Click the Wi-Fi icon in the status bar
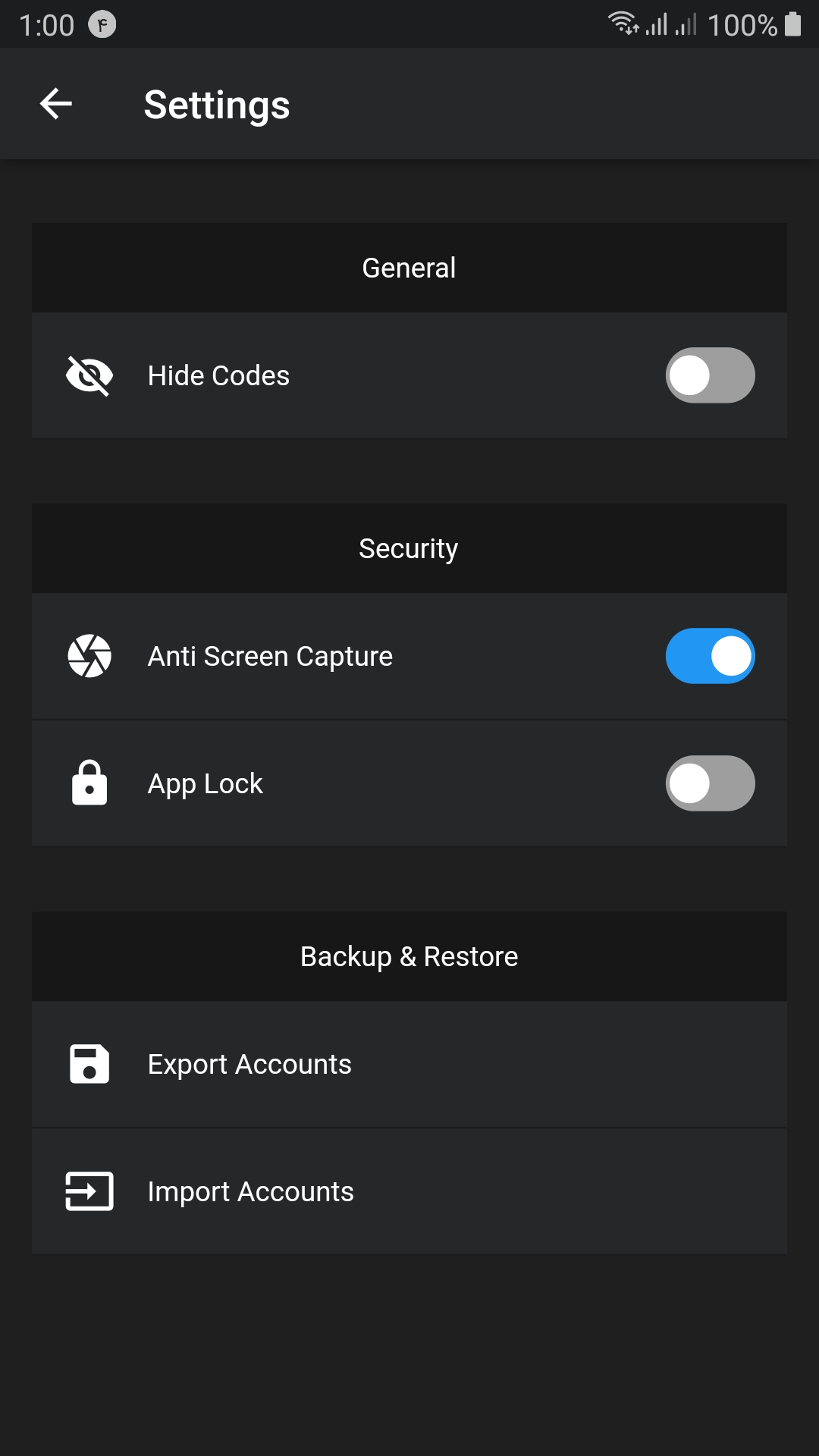This screenshot has height=1456, width=819. tap(623, 24)
